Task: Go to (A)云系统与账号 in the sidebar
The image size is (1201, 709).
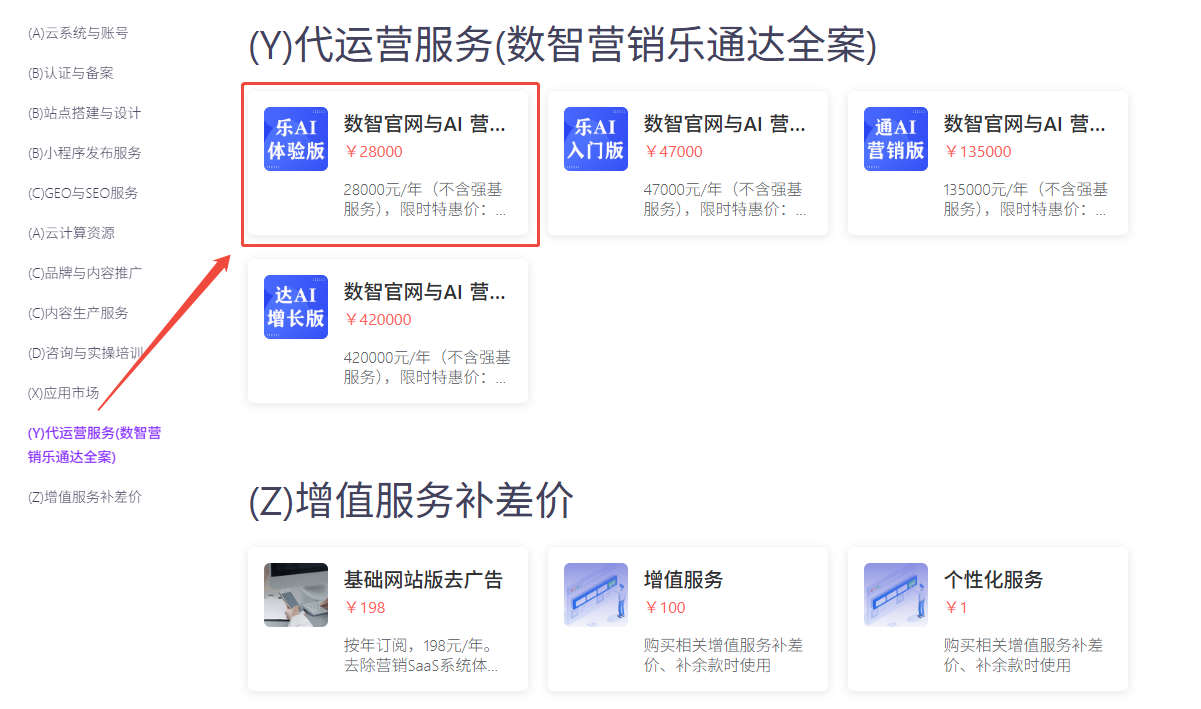Action: [x=78, y=33]
